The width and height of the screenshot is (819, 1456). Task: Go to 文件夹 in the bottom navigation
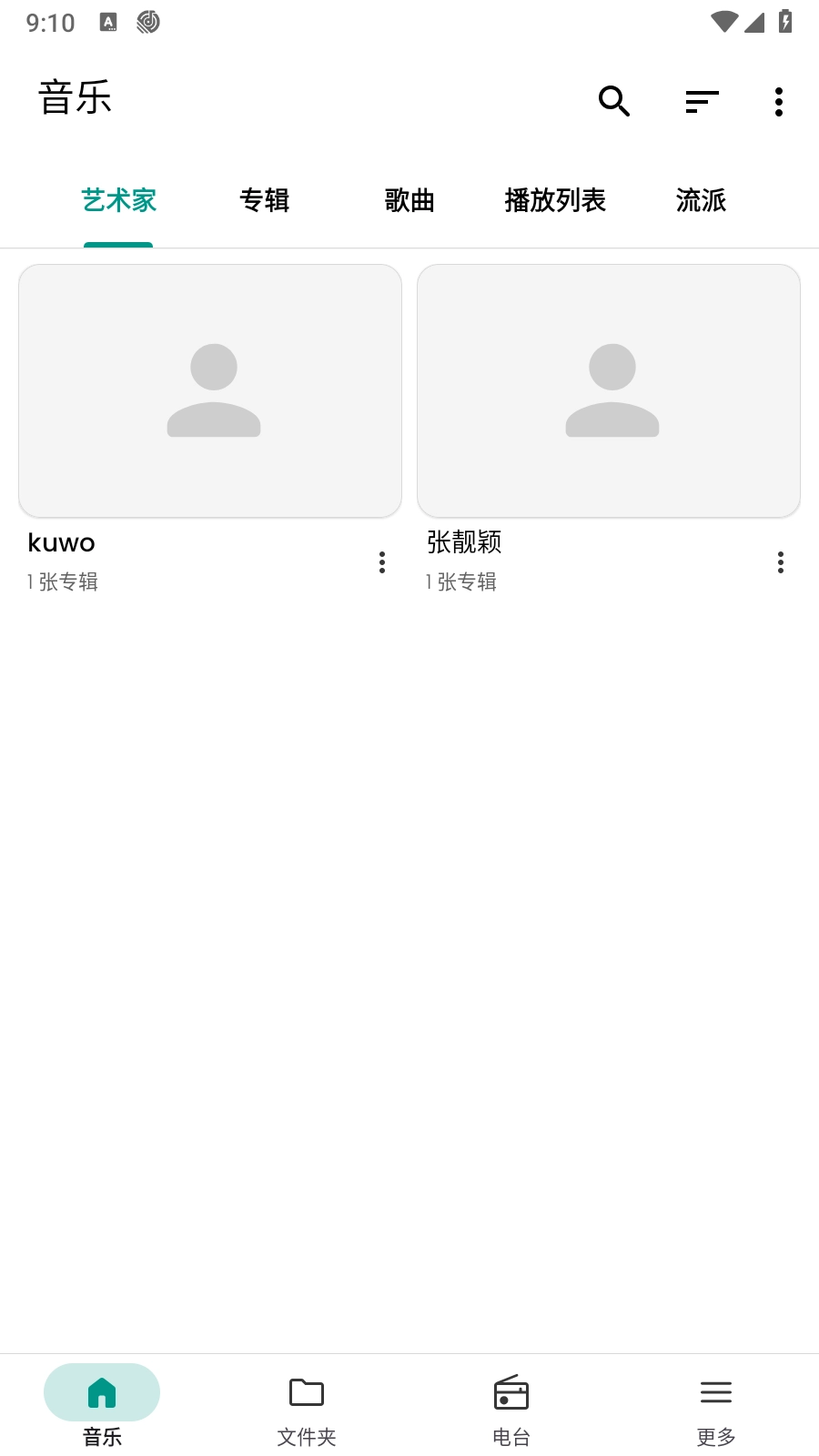307,1406
